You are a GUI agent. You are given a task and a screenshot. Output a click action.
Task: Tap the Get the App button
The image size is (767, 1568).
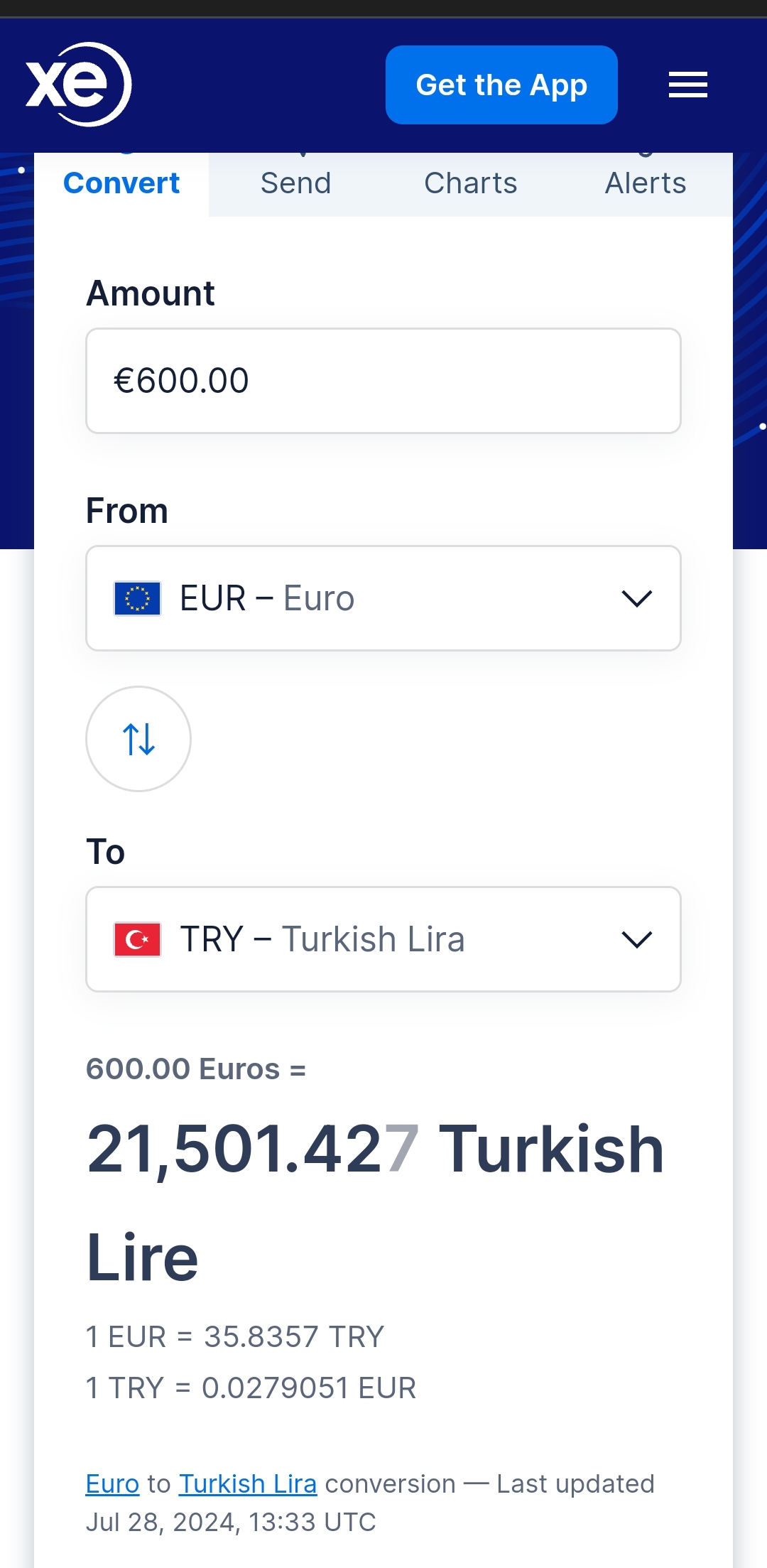coord(501,85)
